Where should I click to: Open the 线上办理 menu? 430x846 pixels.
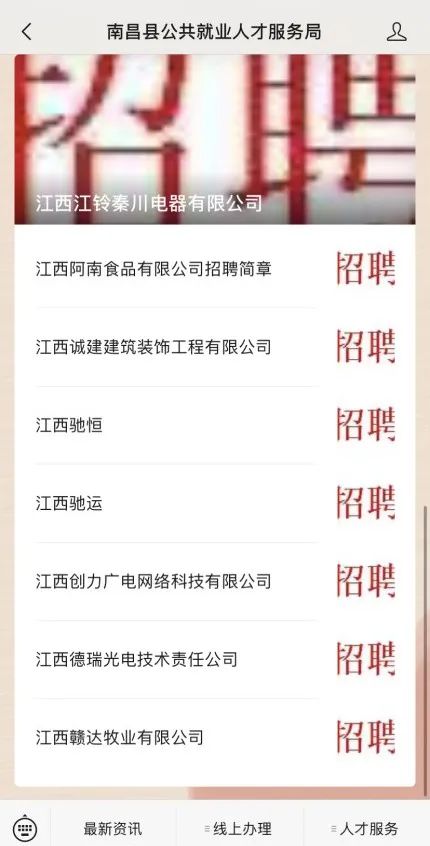click(x=240, y=828)
